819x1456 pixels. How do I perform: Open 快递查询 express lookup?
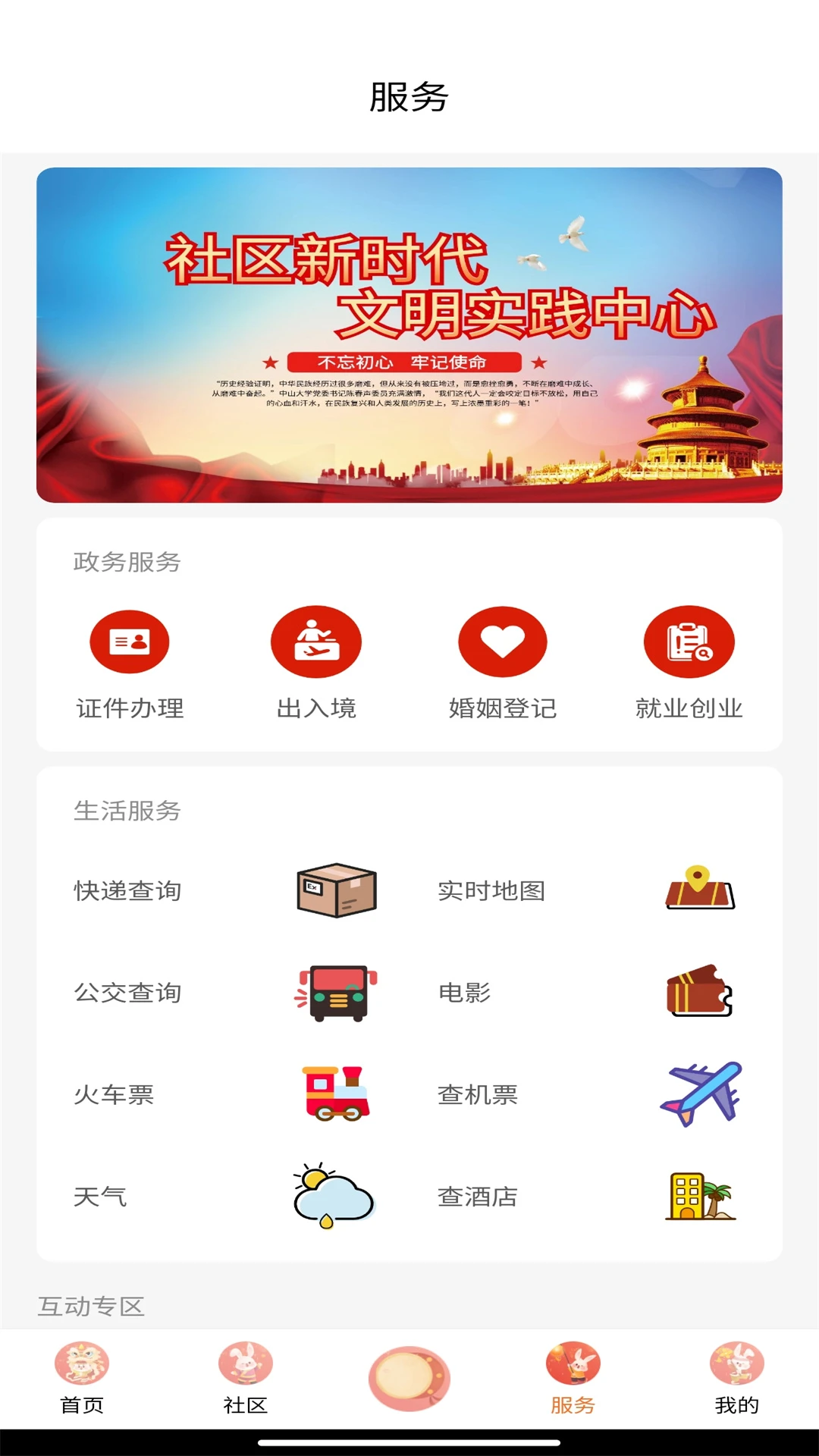[224, 891]
